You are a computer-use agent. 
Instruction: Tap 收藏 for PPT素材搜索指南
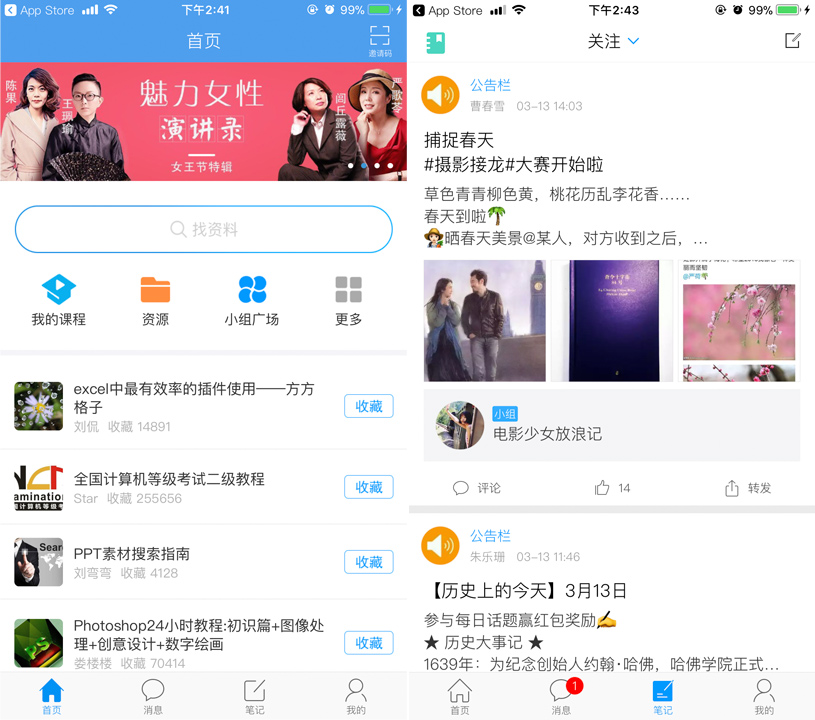pyautogui.click(x=368, y=562)
